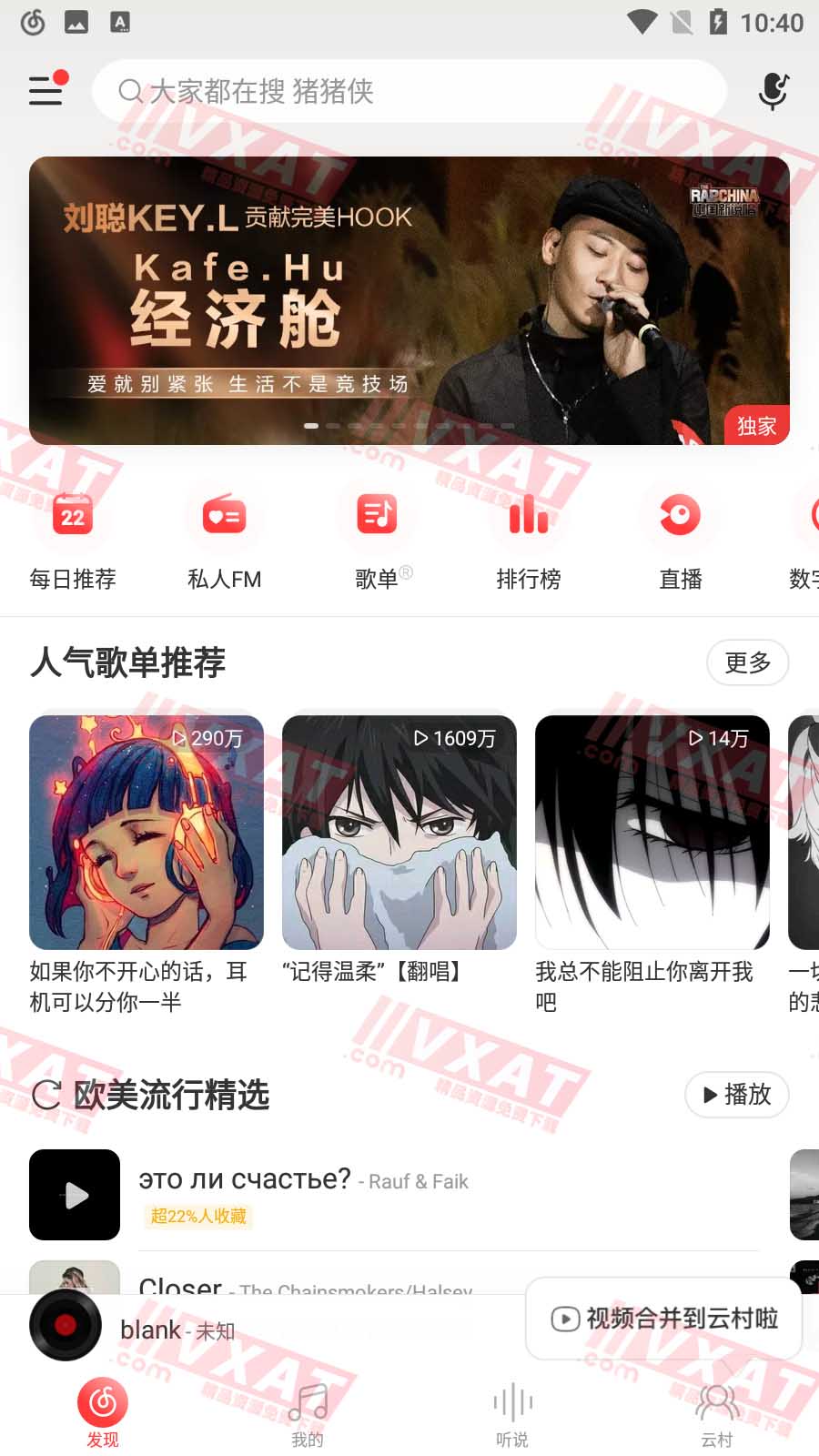Image resolution: width=819 pixels, height=1456 pixels.
Task: Open 直播 live streams
Action: pyautogui.click(x=680, y=537)
